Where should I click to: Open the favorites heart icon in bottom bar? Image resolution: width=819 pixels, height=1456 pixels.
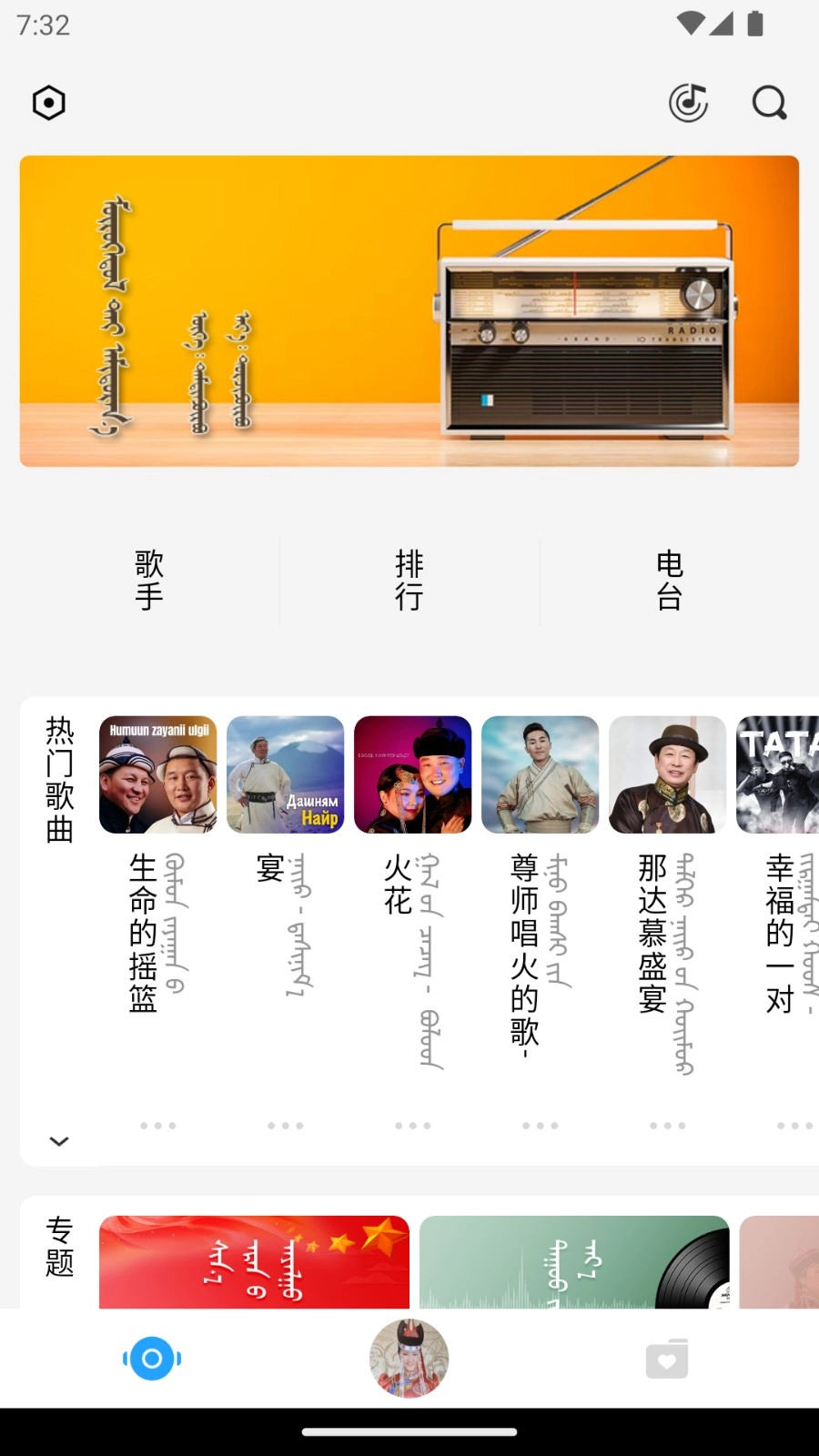click(667, 1359)
